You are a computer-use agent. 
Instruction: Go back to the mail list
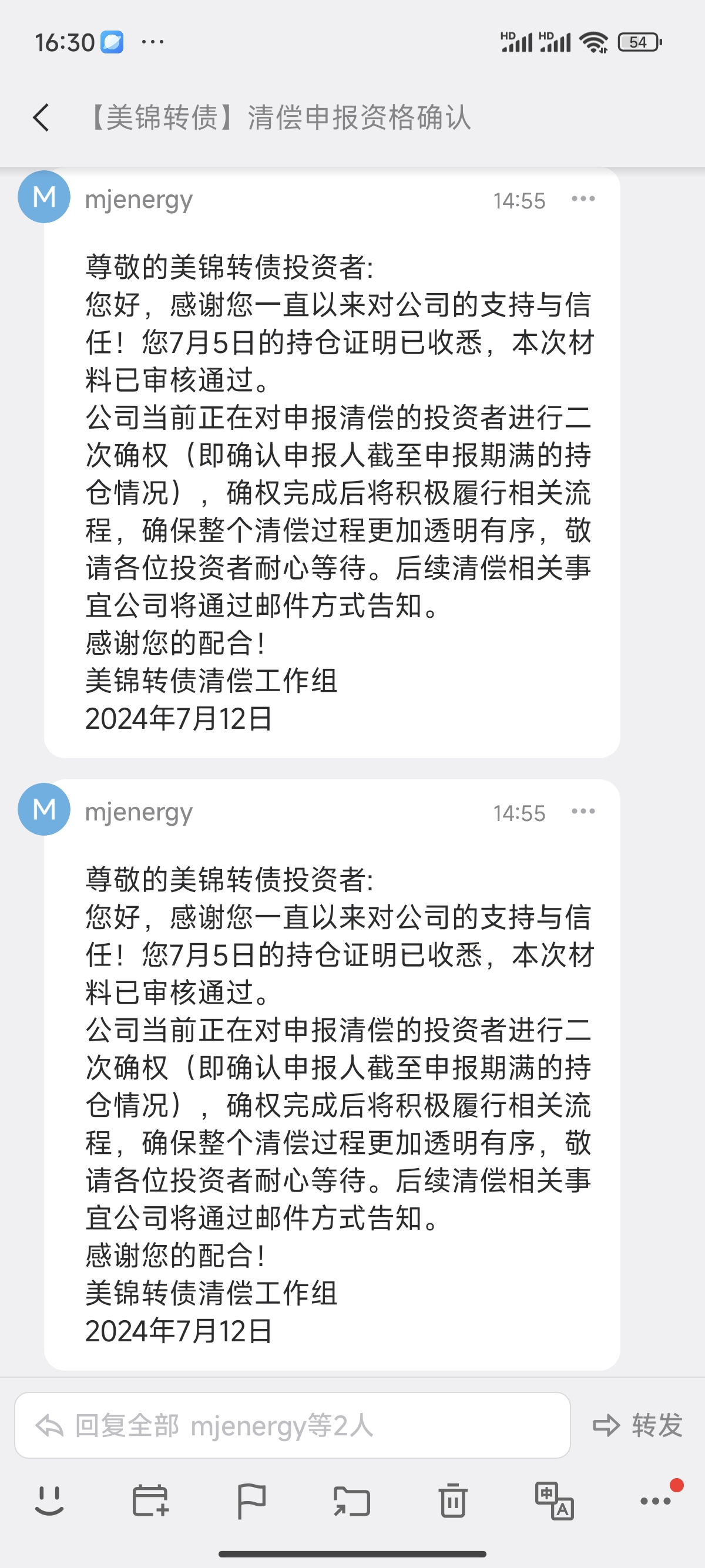click(41, 117)
